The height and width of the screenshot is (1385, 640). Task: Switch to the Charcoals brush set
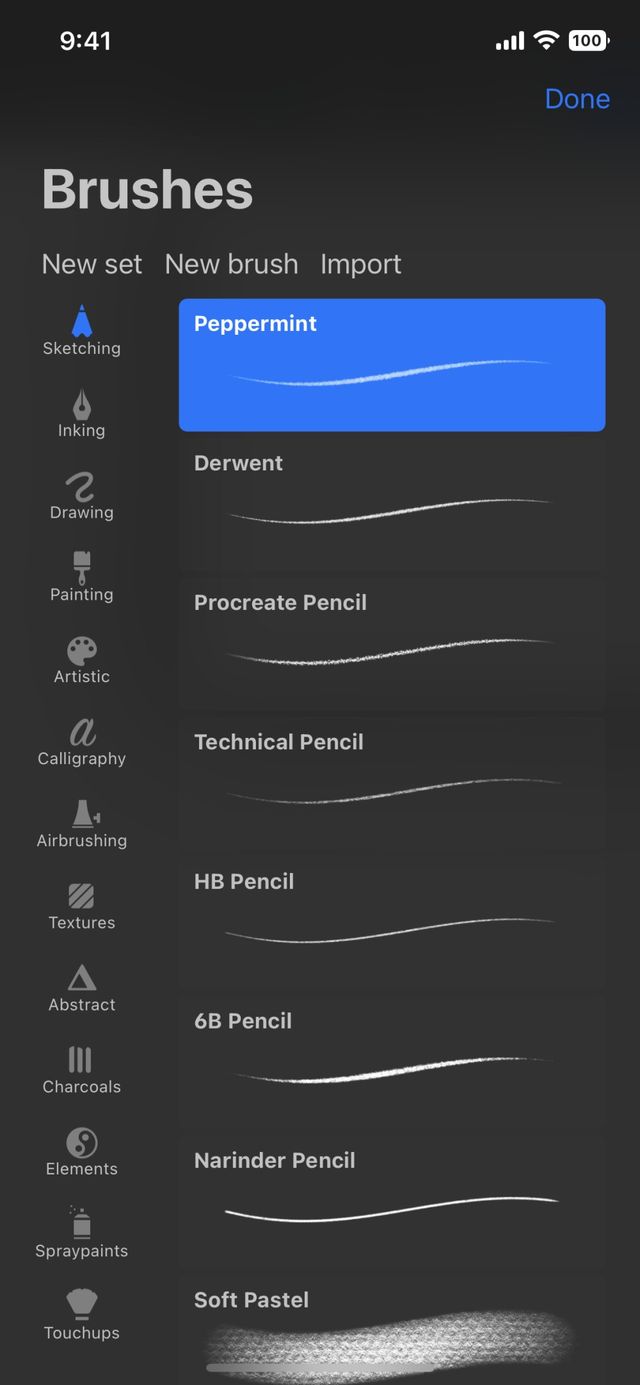click(x=81, y=1070)
